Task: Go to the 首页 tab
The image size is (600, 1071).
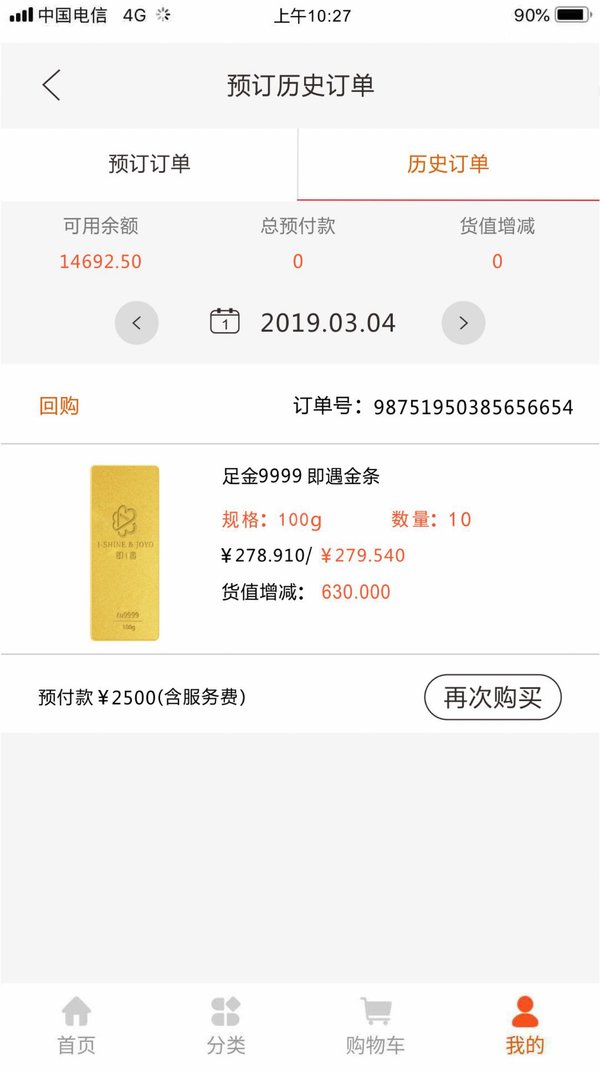Action: pos(76,1026)
